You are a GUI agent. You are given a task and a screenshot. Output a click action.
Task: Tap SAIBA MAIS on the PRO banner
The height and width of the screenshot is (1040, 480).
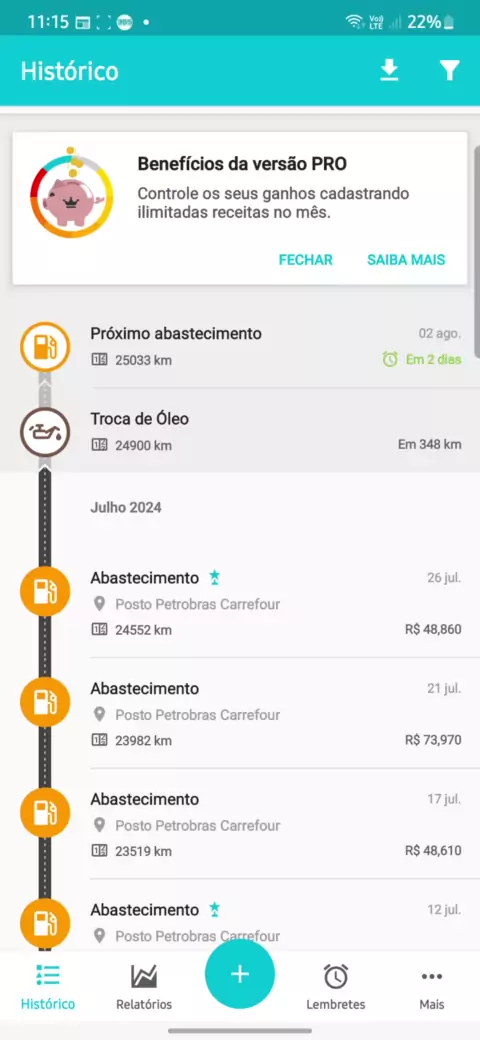tap(406, 260)
